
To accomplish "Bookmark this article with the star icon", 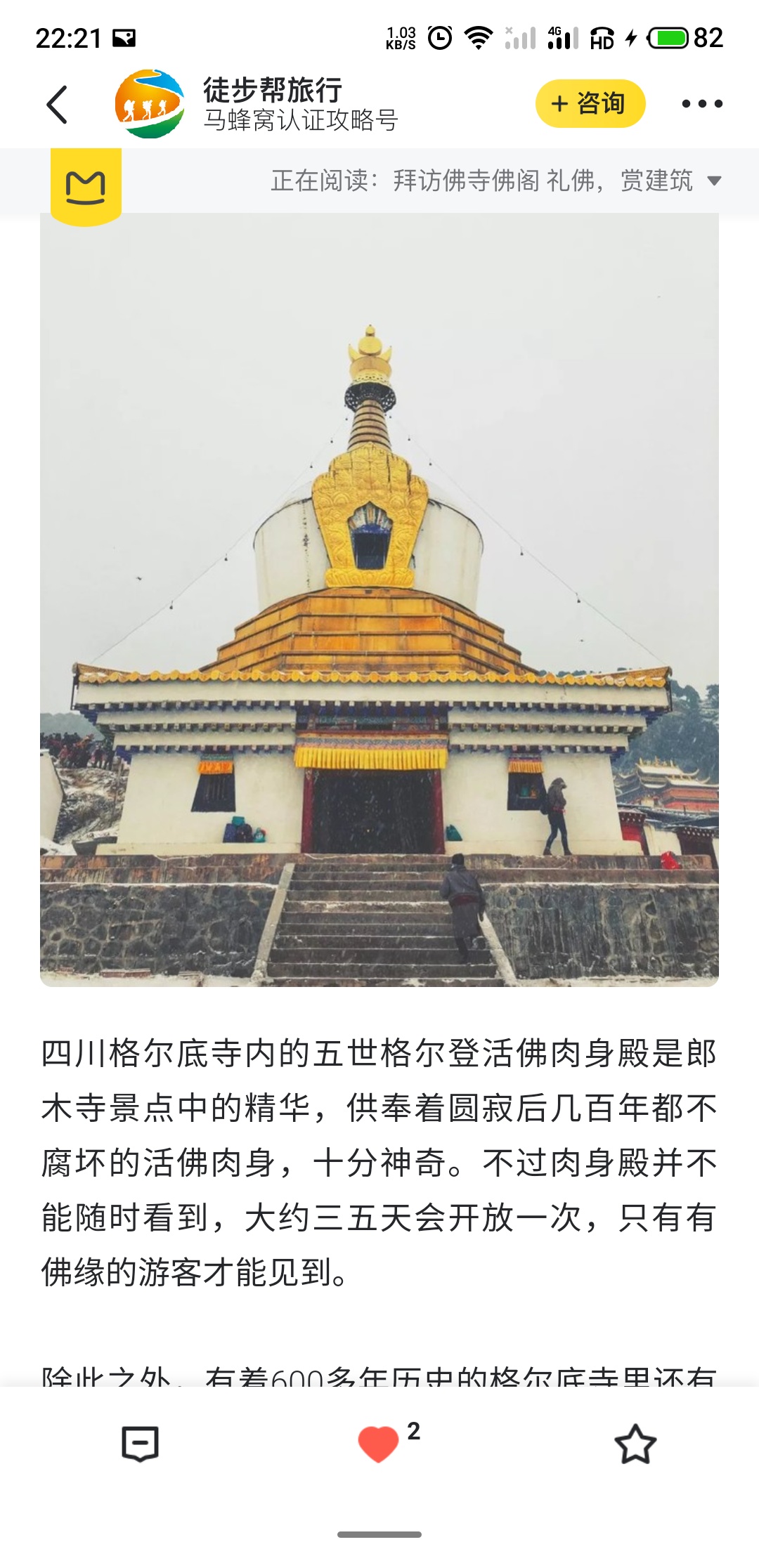I will 635,1444.
